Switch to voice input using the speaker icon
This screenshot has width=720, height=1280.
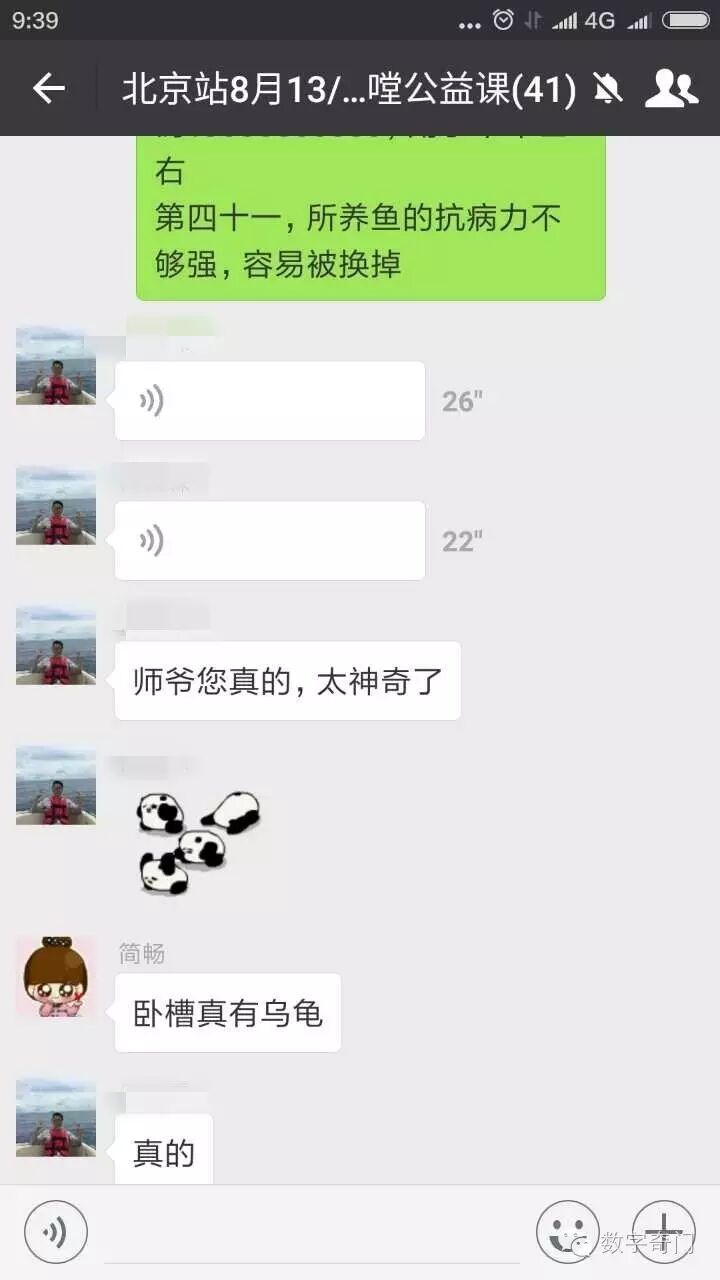[x=55, y=1232]
